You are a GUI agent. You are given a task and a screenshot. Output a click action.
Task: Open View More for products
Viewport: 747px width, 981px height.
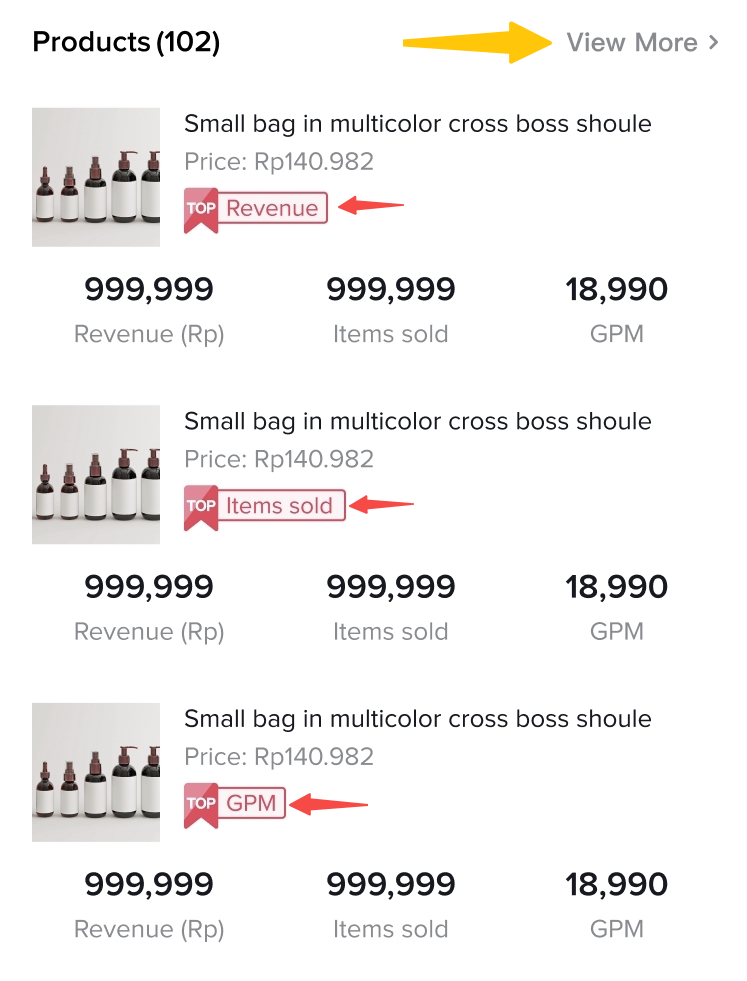tap(642, 43)
